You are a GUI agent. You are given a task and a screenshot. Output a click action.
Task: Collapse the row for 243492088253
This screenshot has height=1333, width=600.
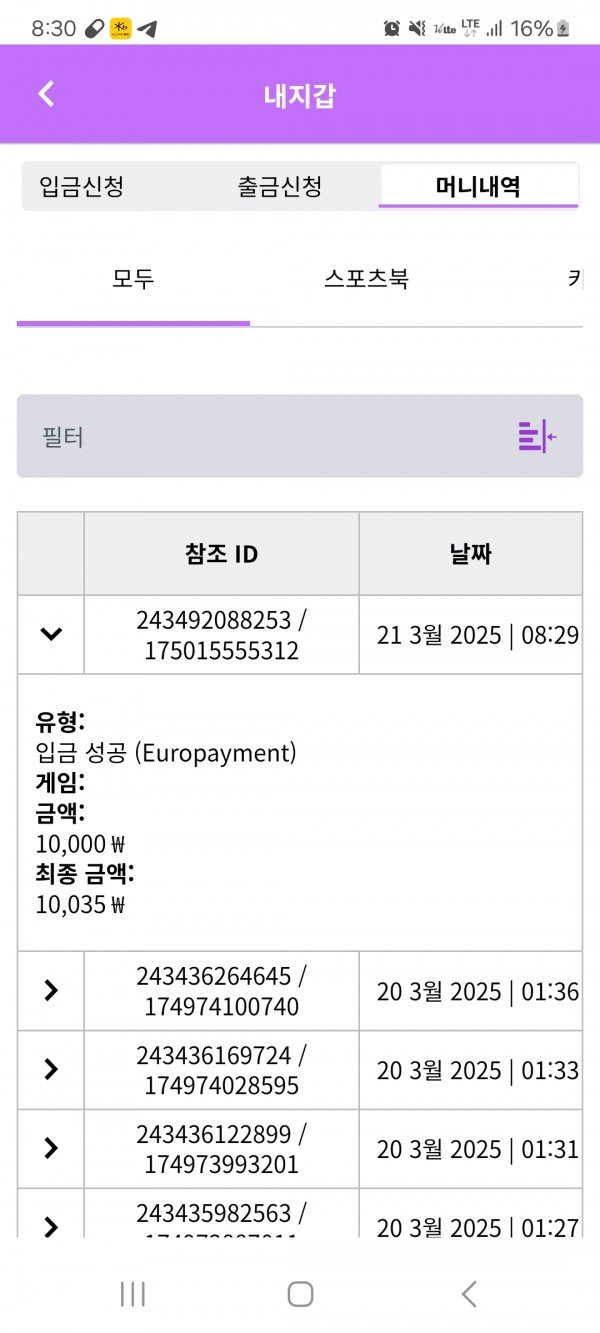tap(51, 634)
